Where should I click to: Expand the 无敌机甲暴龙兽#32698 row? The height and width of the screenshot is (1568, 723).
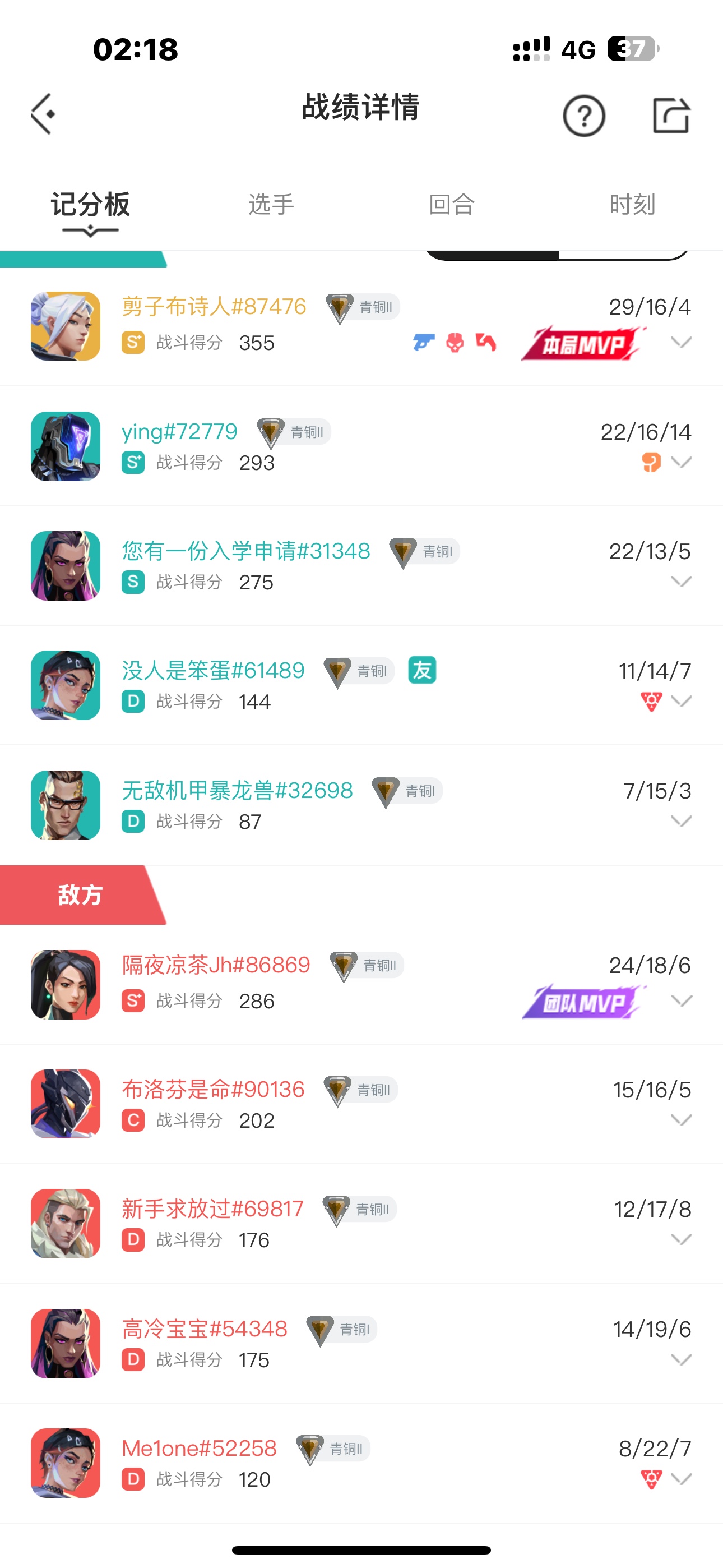[681, 821]
